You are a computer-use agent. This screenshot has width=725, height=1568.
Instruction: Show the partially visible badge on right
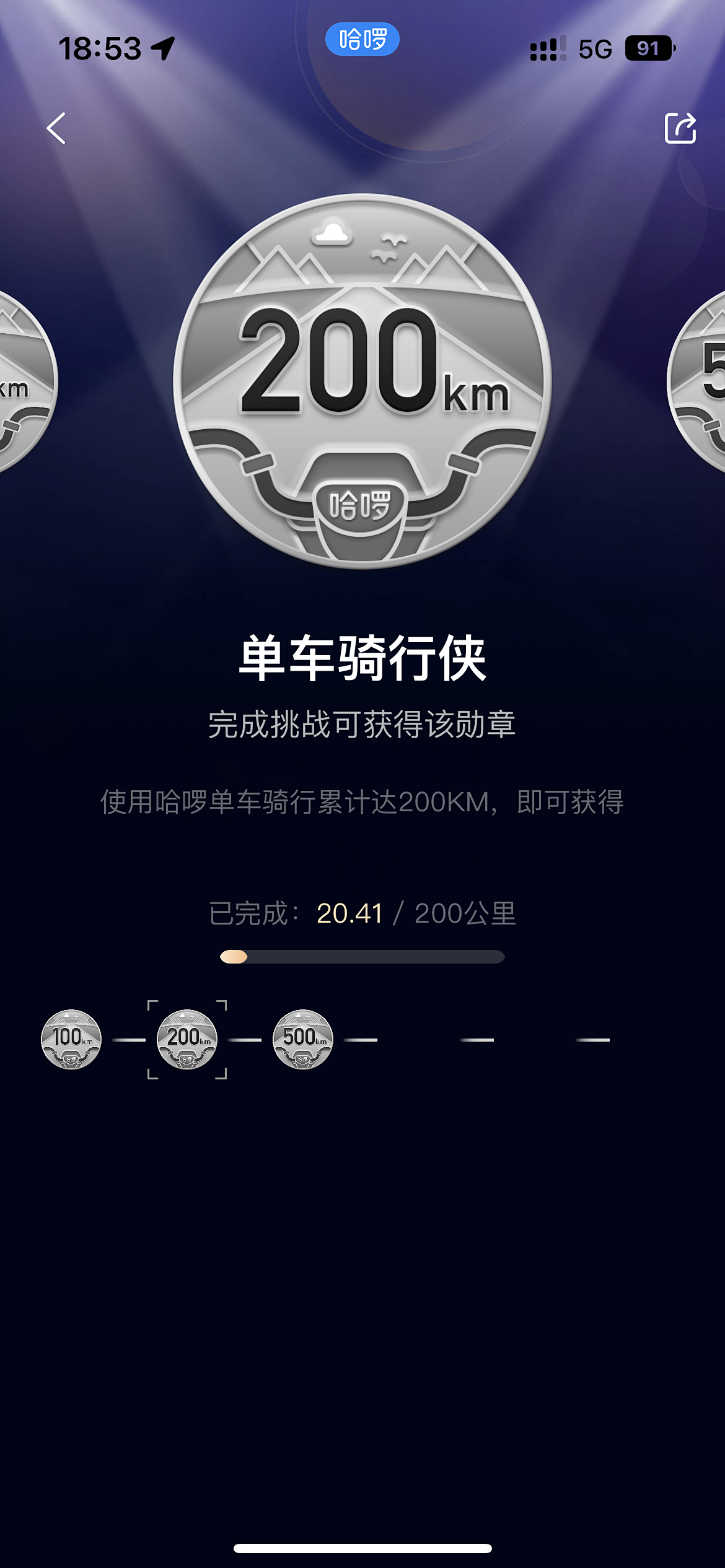pyautogui.click(x=700, y=381)
